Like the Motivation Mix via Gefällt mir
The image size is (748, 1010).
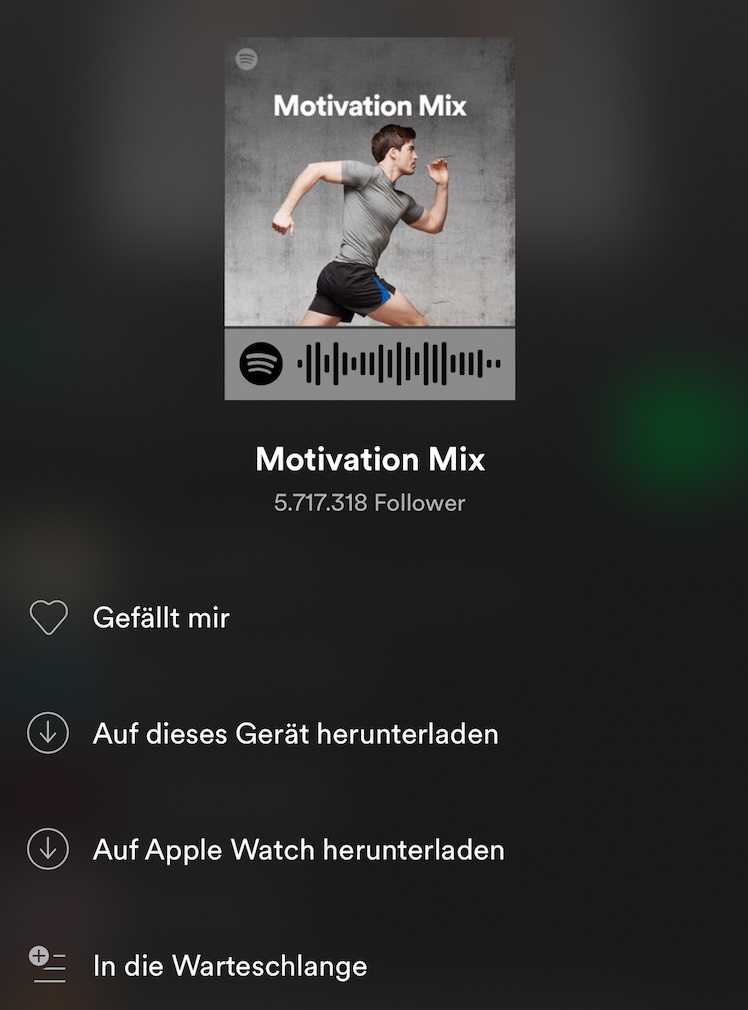(x=161, y=618)
